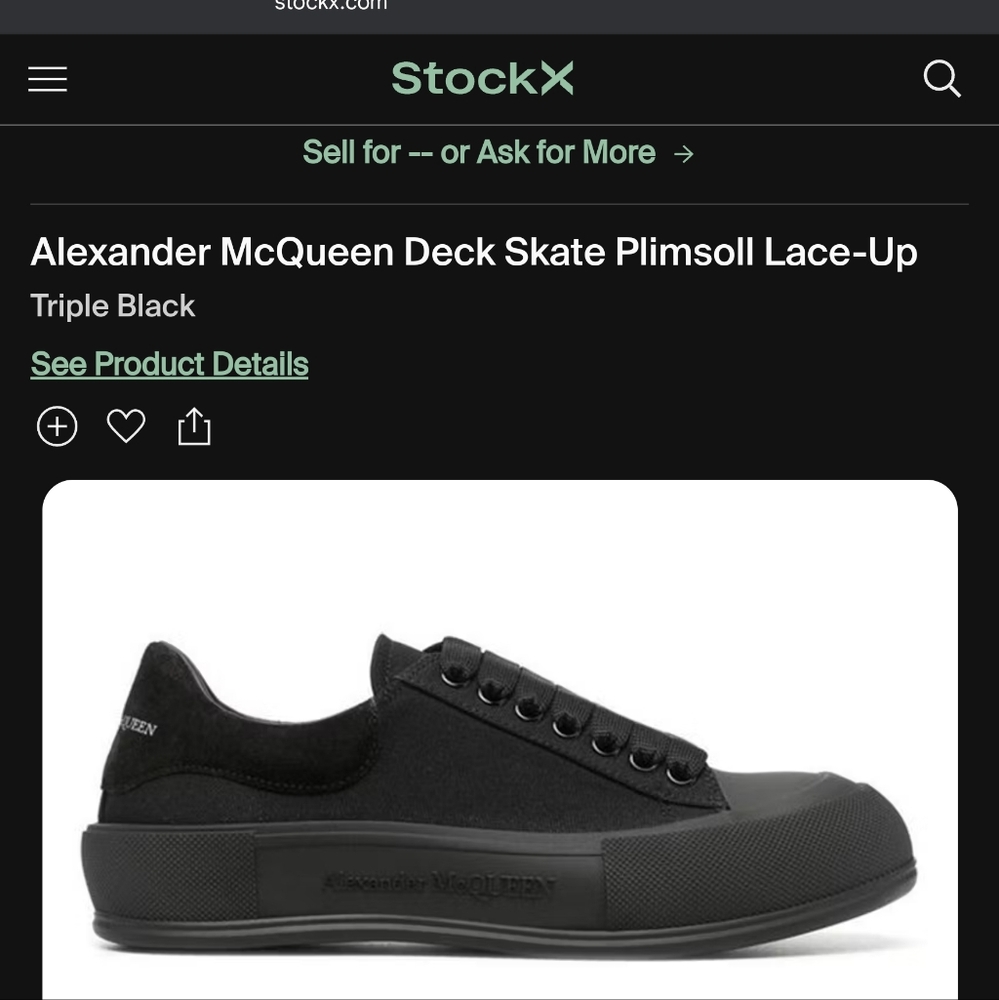Tap the search magnifier icon

(x=942, y=79)
